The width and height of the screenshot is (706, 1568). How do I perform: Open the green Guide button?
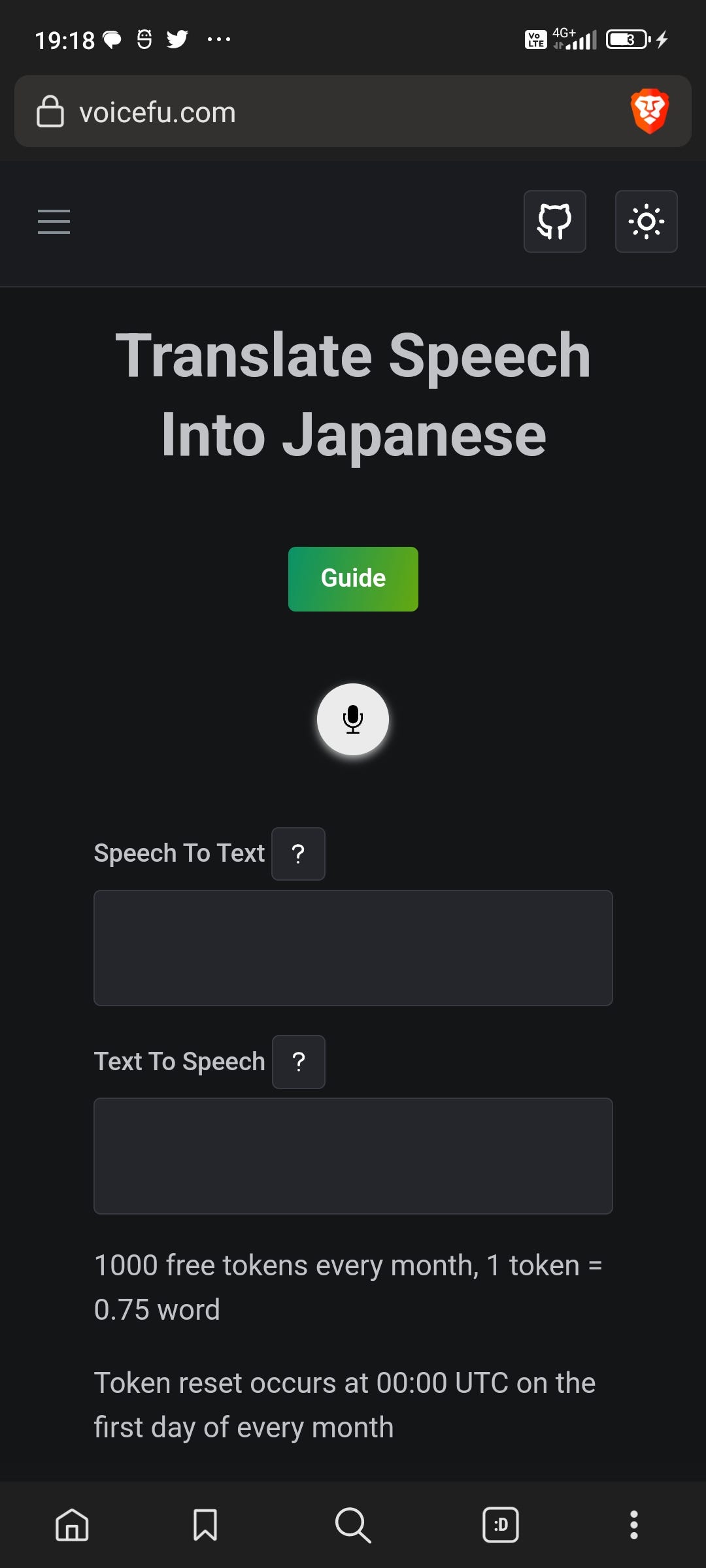click(x=353, y=579)
